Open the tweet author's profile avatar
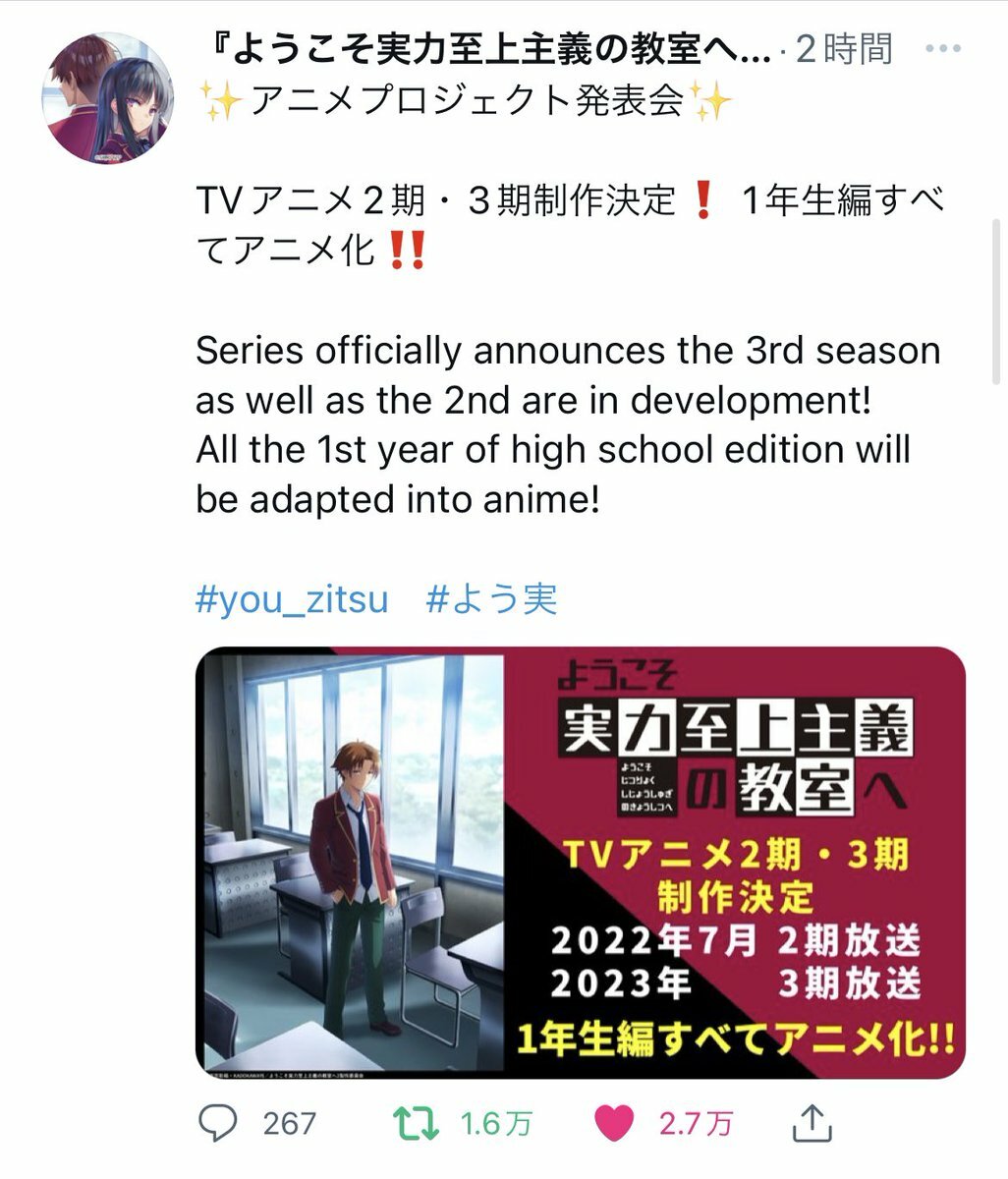1008x1179 pixels. pos(108,98)
